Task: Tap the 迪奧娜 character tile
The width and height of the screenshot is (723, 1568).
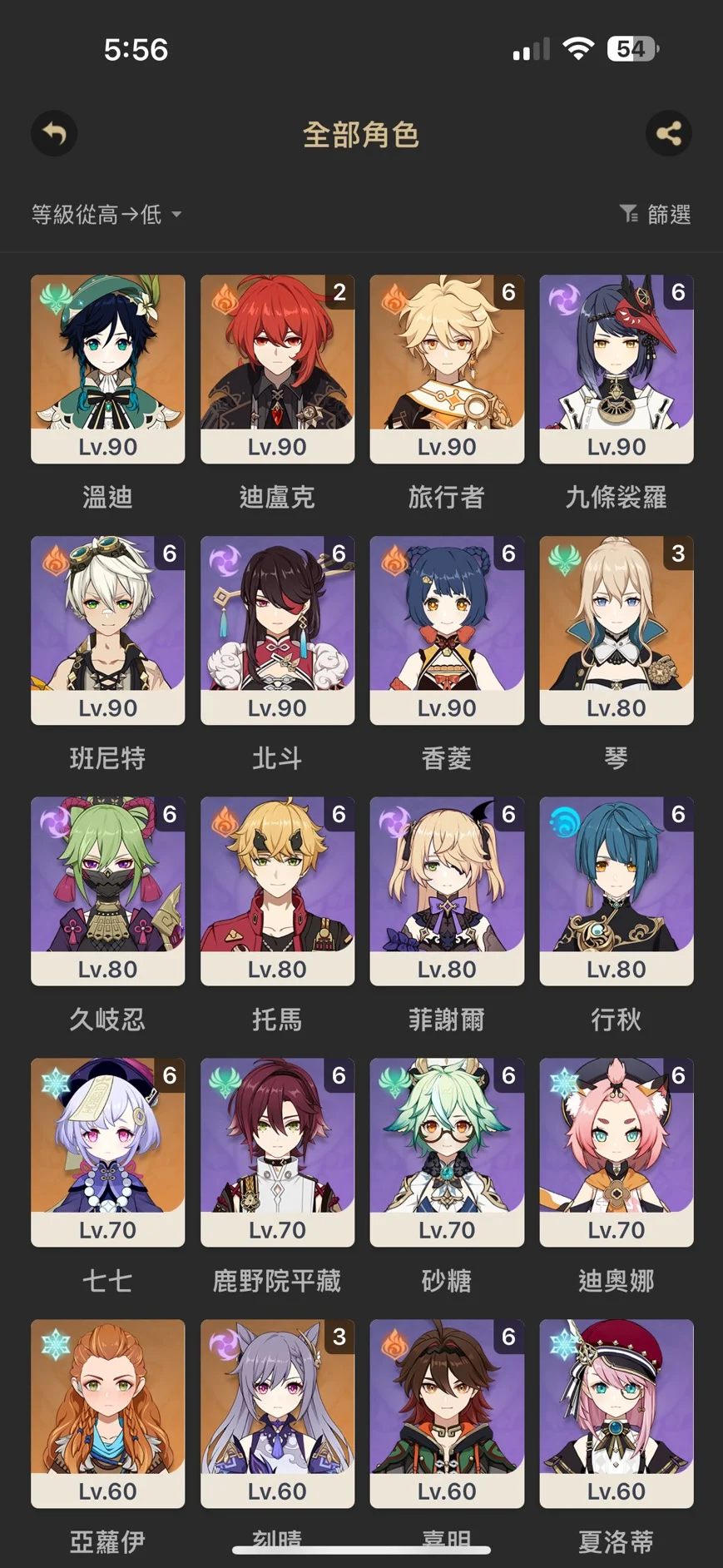Action: click(616, 1152)
